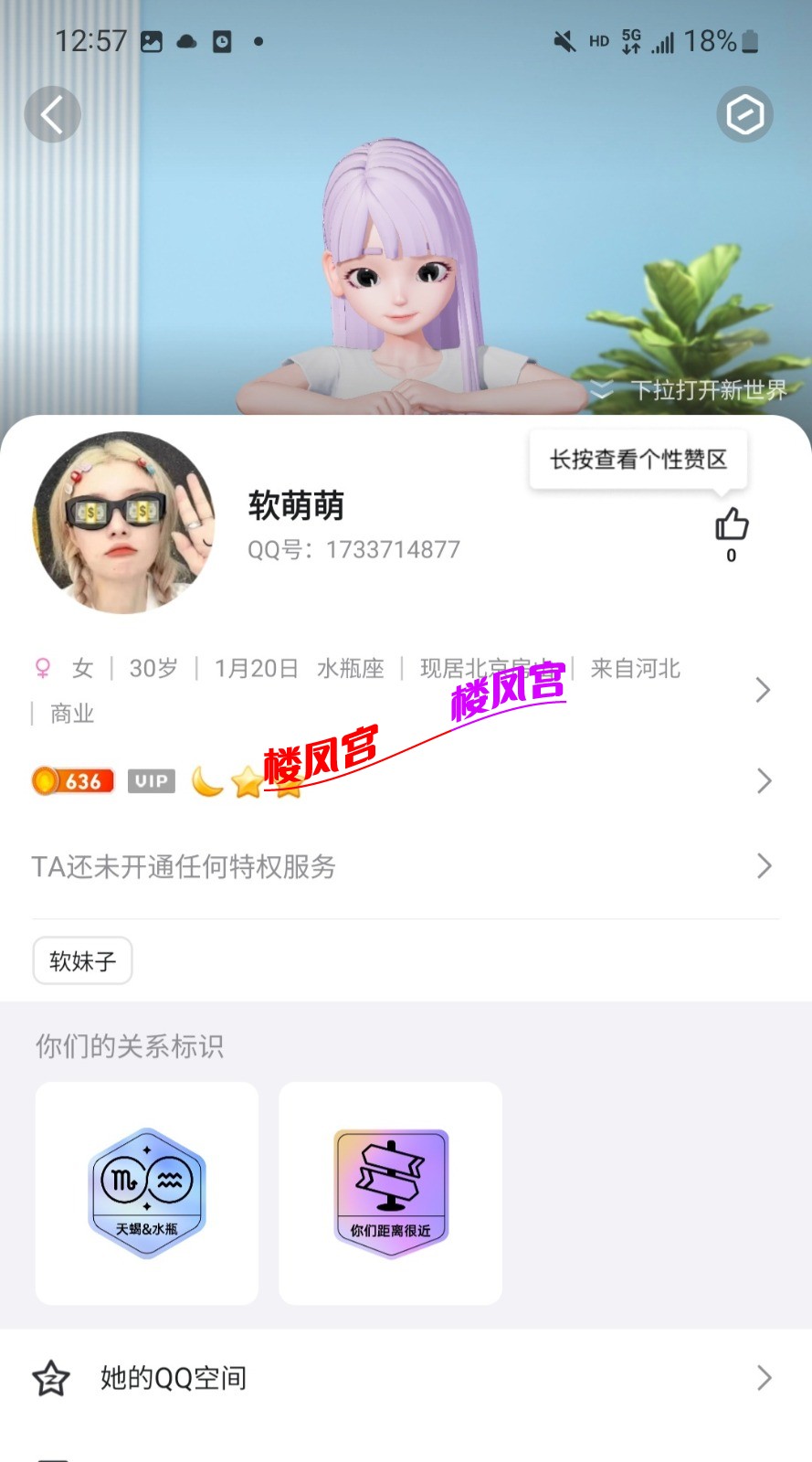
Task: Click the 长按查看个性赞区 tooltip bubble
Action: 637,460
